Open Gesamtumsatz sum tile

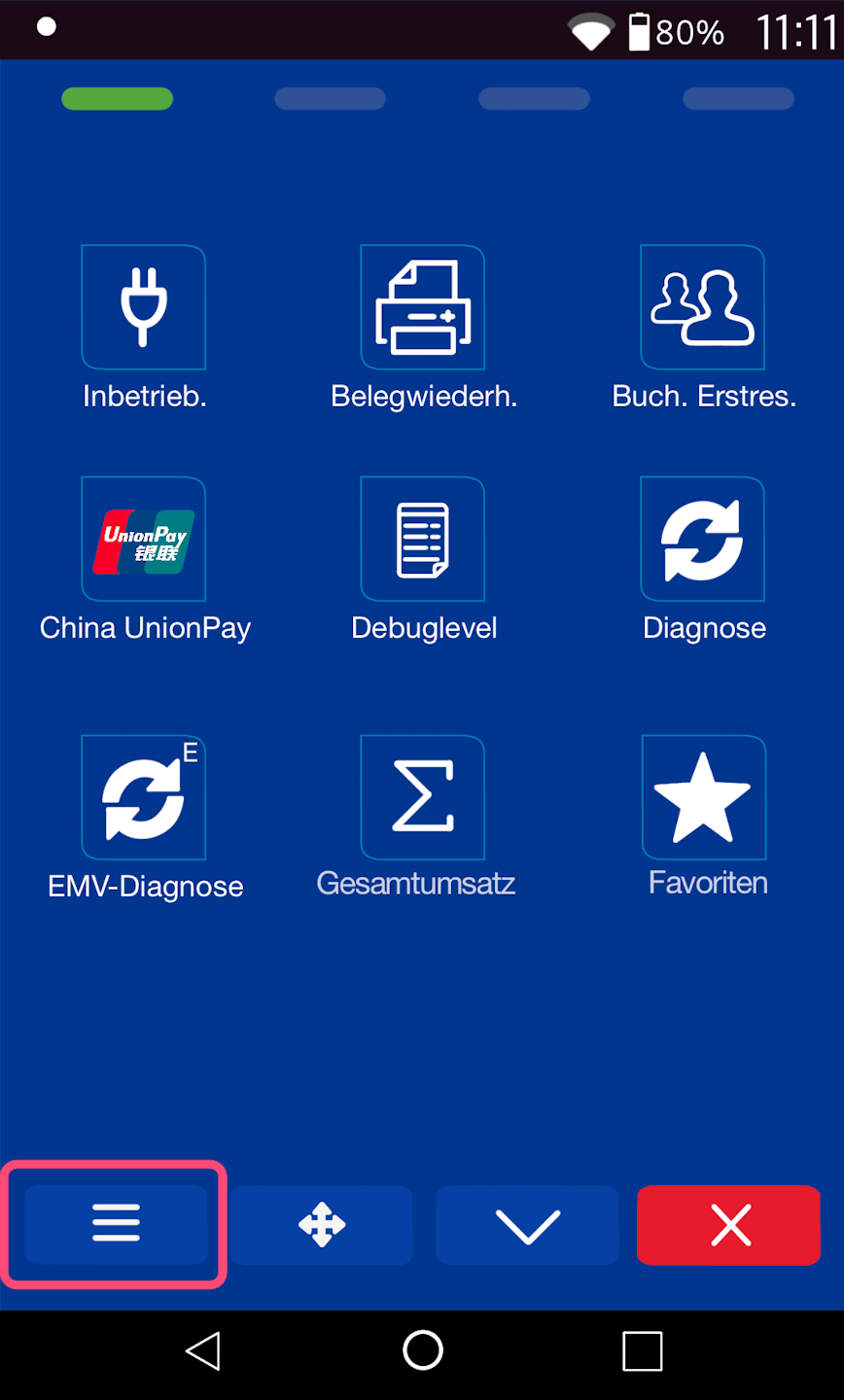pyautogui.click(x=422, y=797)
